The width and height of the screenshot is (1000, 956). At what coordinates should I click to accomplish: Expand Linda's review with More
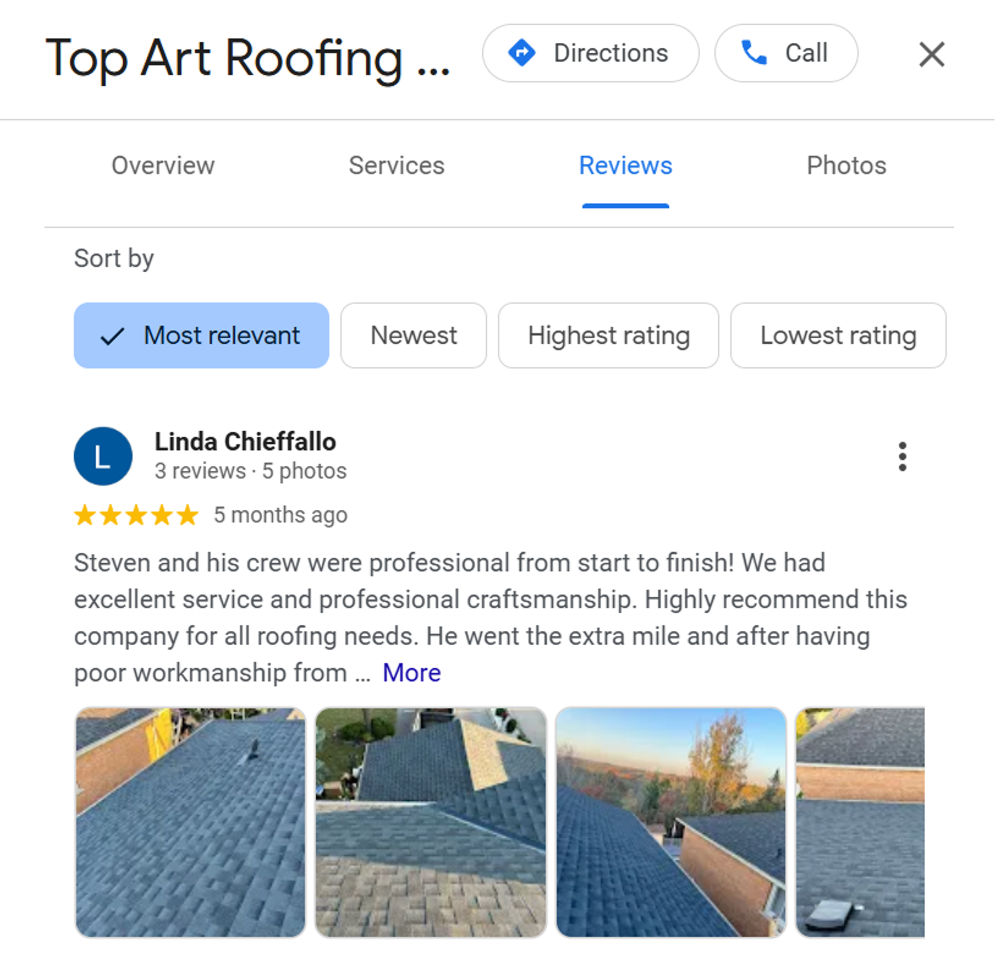pos(411,673)
